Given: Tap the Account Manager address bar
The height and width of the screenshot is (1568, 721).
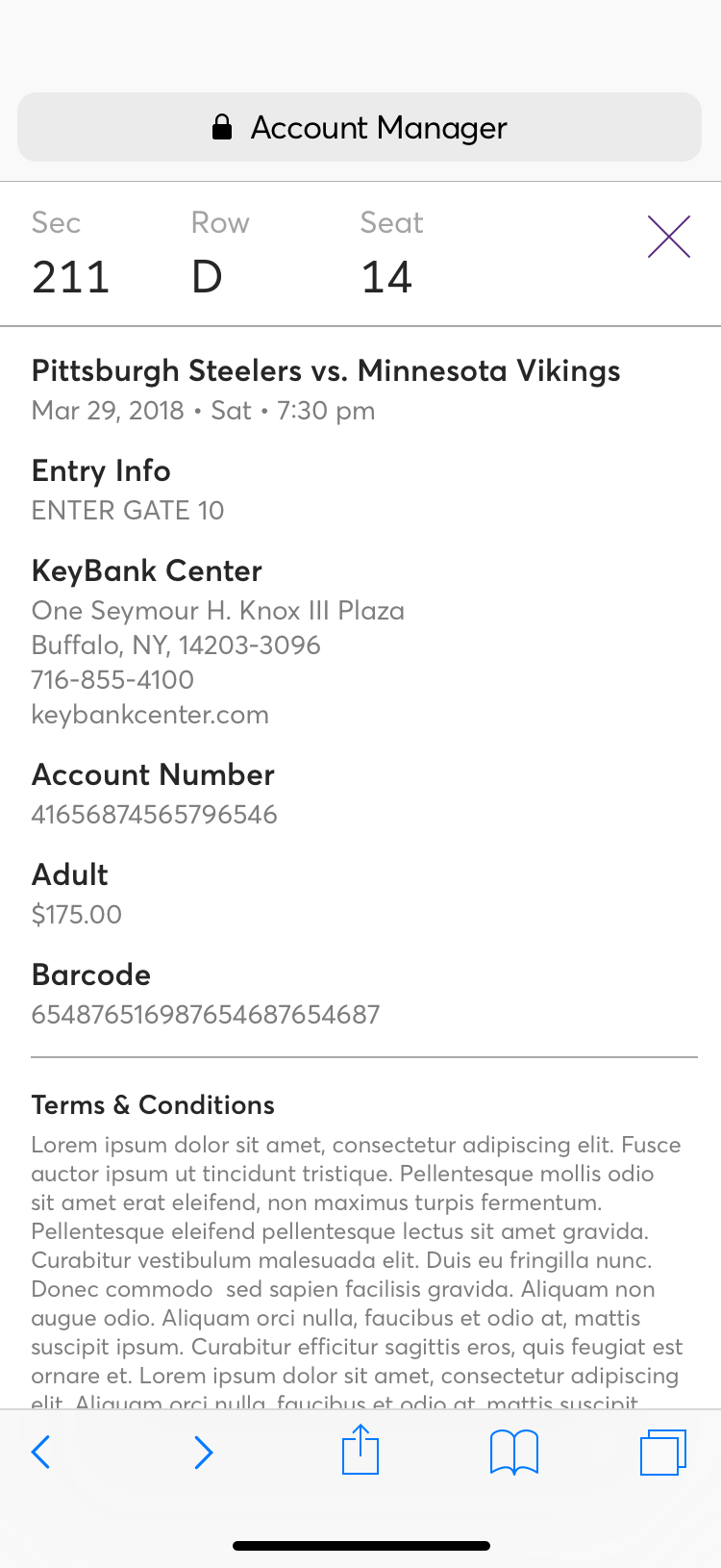Looking at the screenshot, I should [360, 127].
